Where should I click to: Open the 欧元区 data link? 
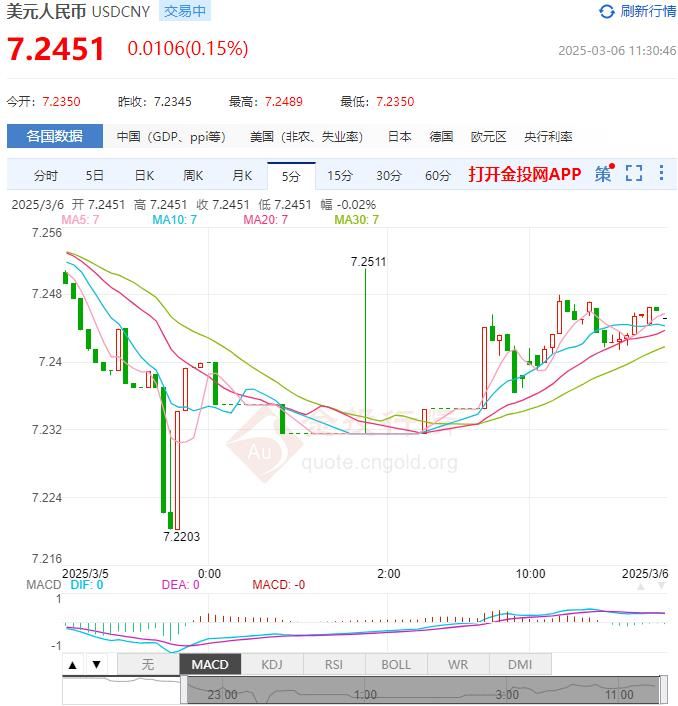[488, 136]
